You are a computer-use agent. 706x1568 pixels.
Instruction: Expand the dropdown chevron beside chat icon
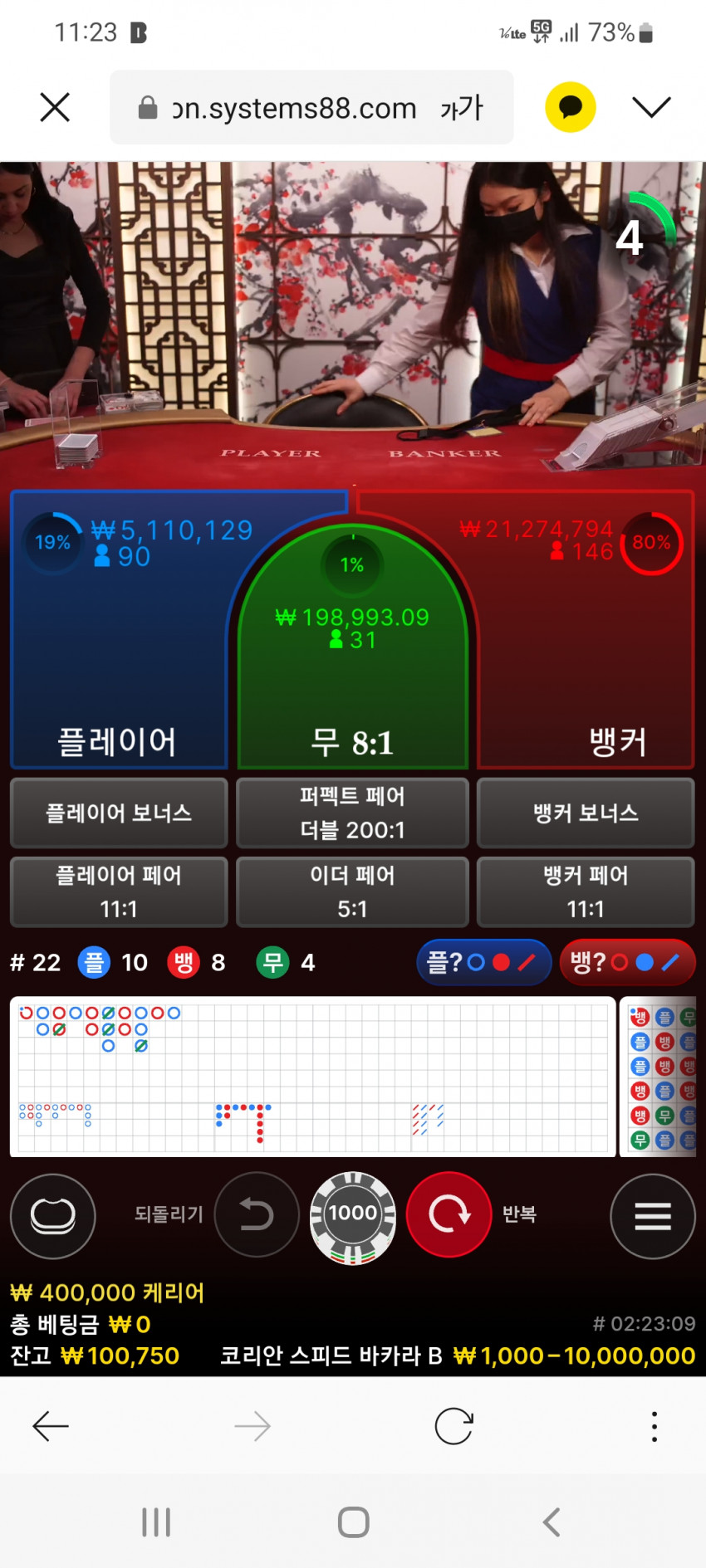click(651, 106)
